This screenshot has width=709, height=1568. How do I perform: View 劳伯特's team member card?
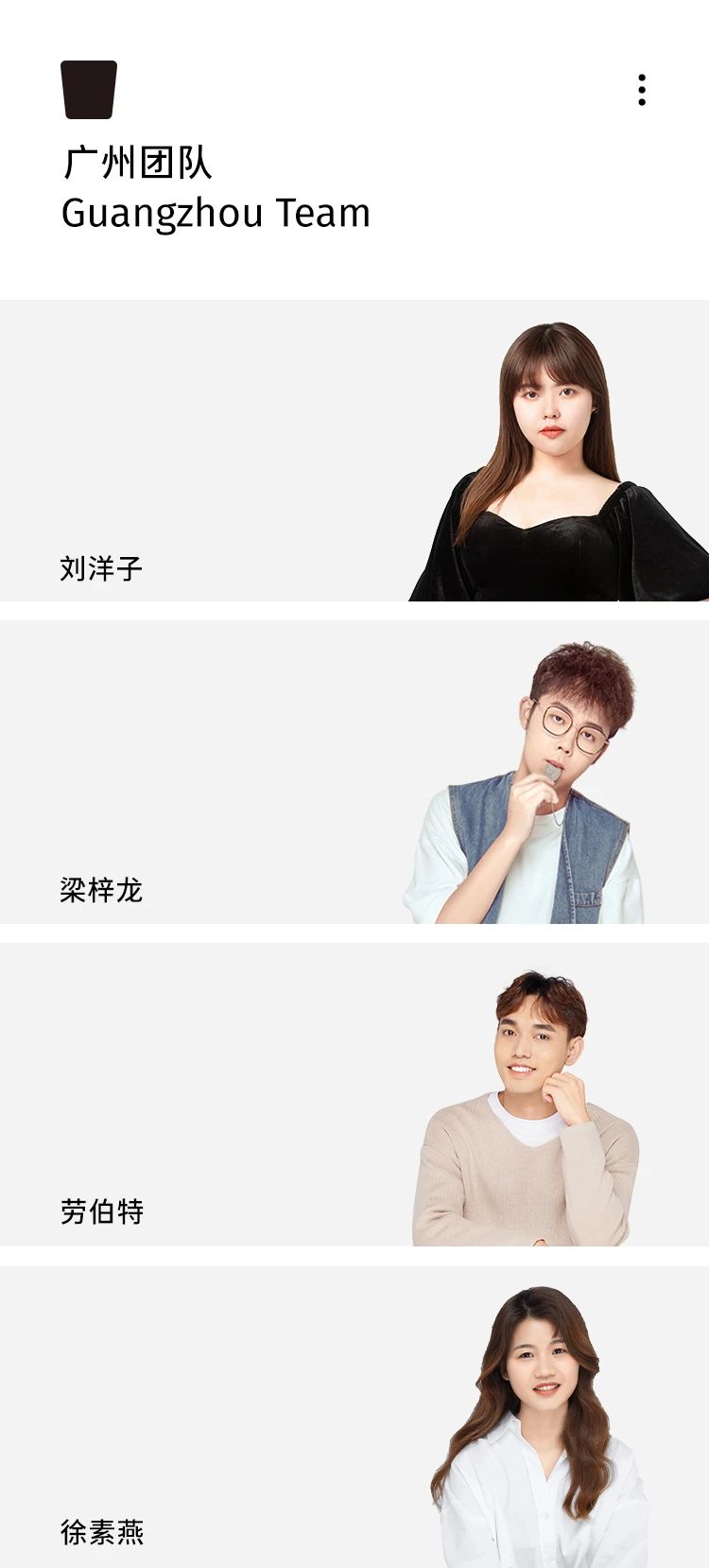(x=354, y=1094)
